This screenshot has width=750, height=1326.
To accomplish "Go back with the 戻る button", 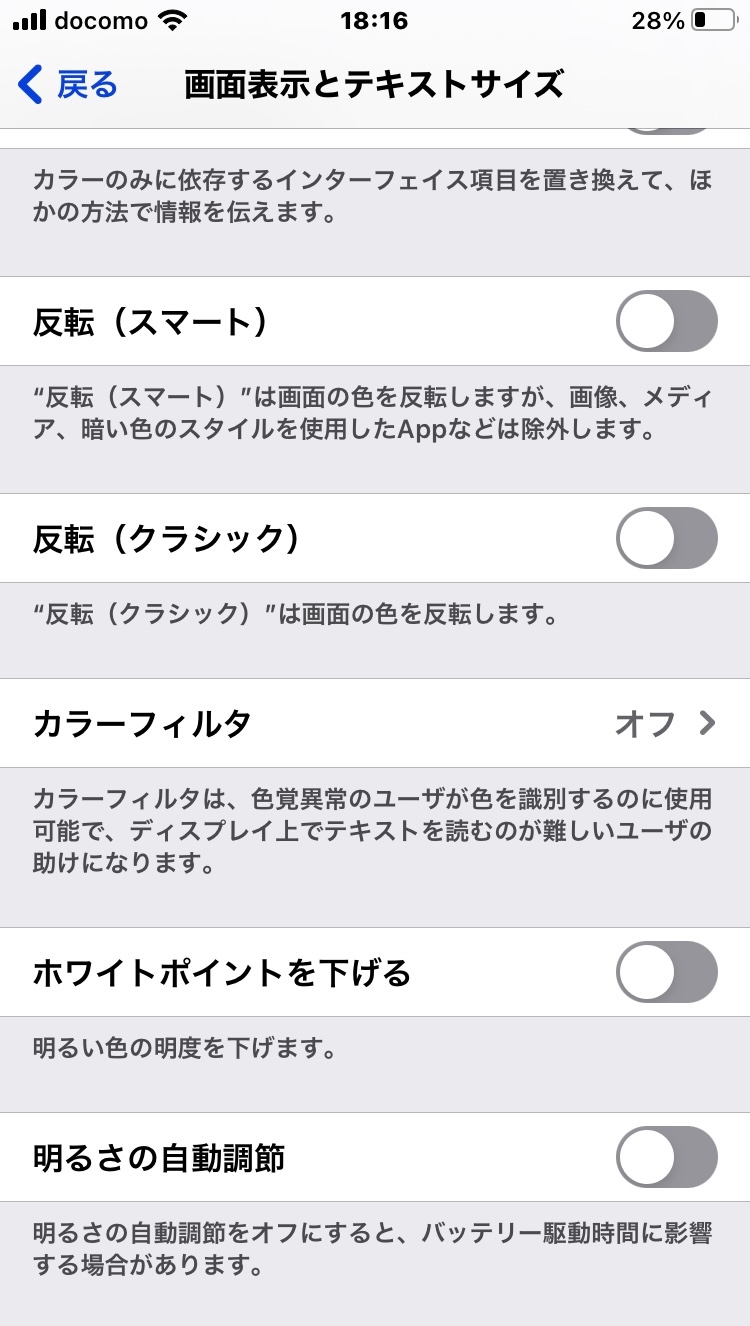I will [68, 85].
